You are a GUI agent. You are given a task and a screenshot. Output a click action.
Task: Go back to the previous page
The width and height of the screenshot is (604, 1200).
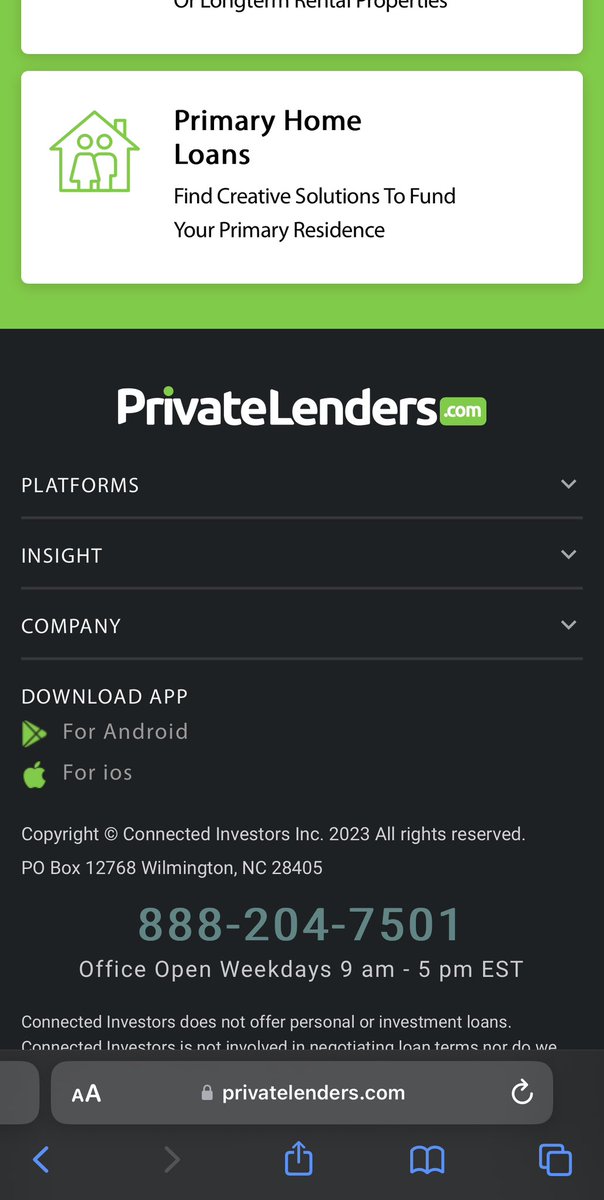(41, 1160)
